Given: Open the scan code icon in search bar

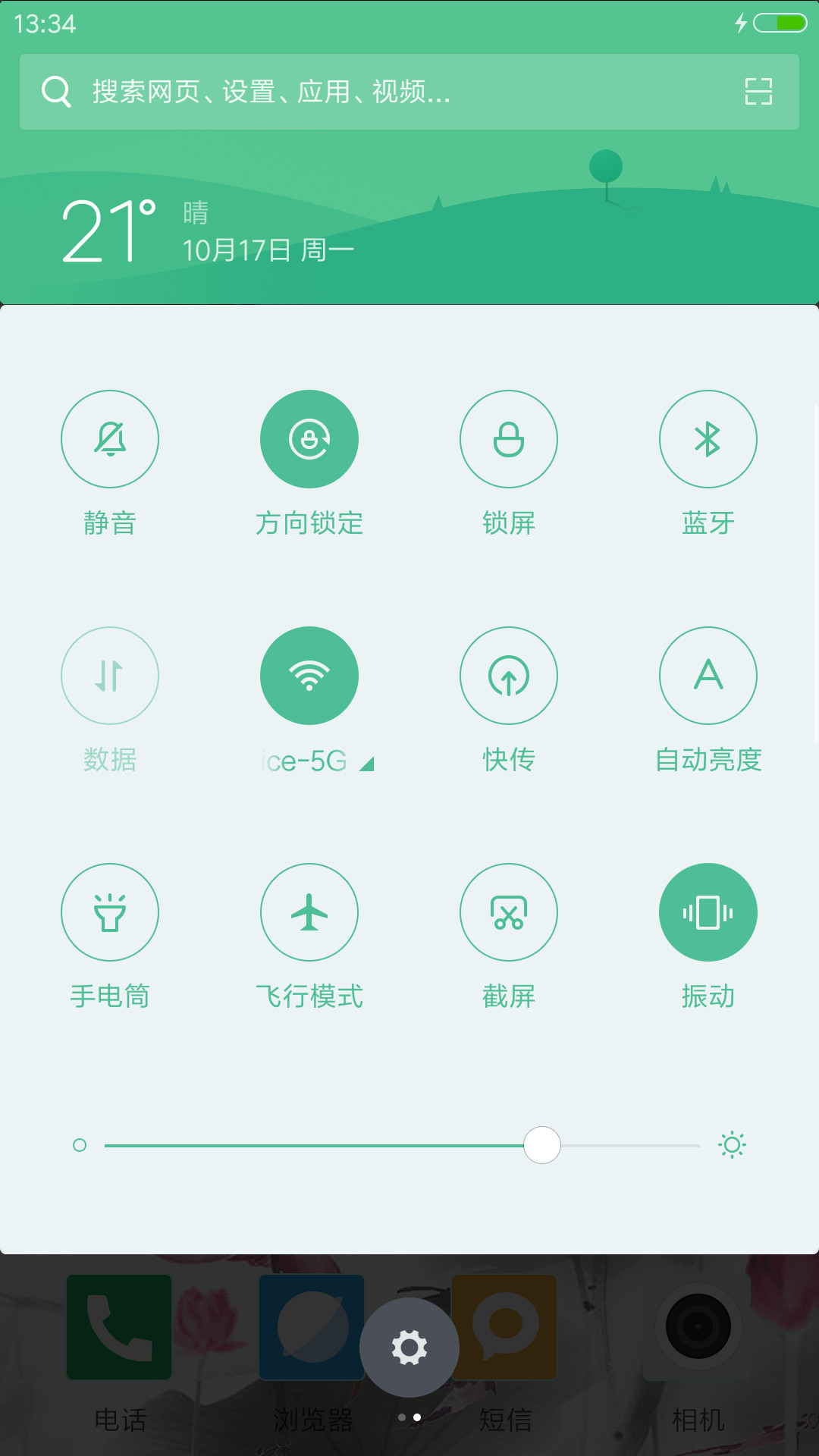Looking at the screenshot, I should coord(758,92).
